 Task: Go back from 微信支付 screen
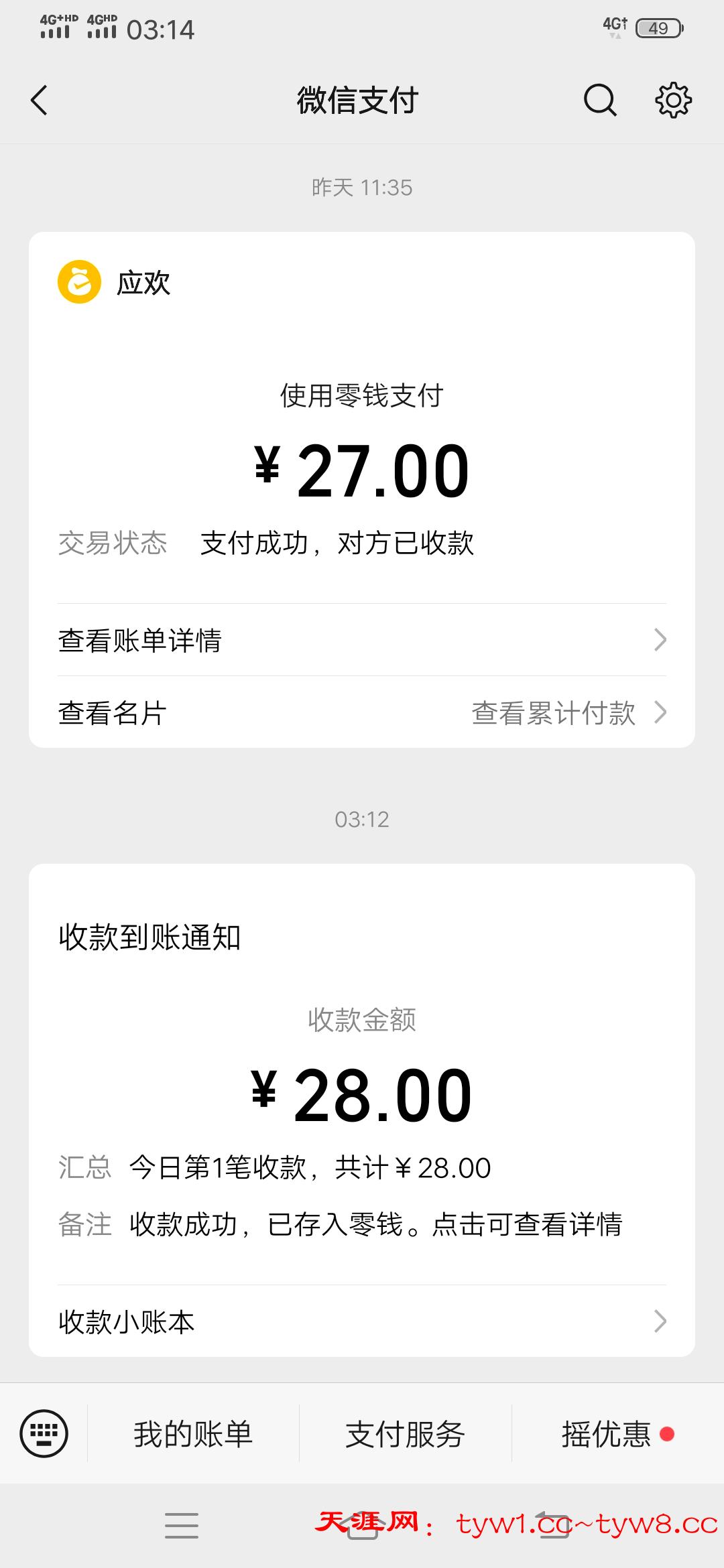click(39, 101)
